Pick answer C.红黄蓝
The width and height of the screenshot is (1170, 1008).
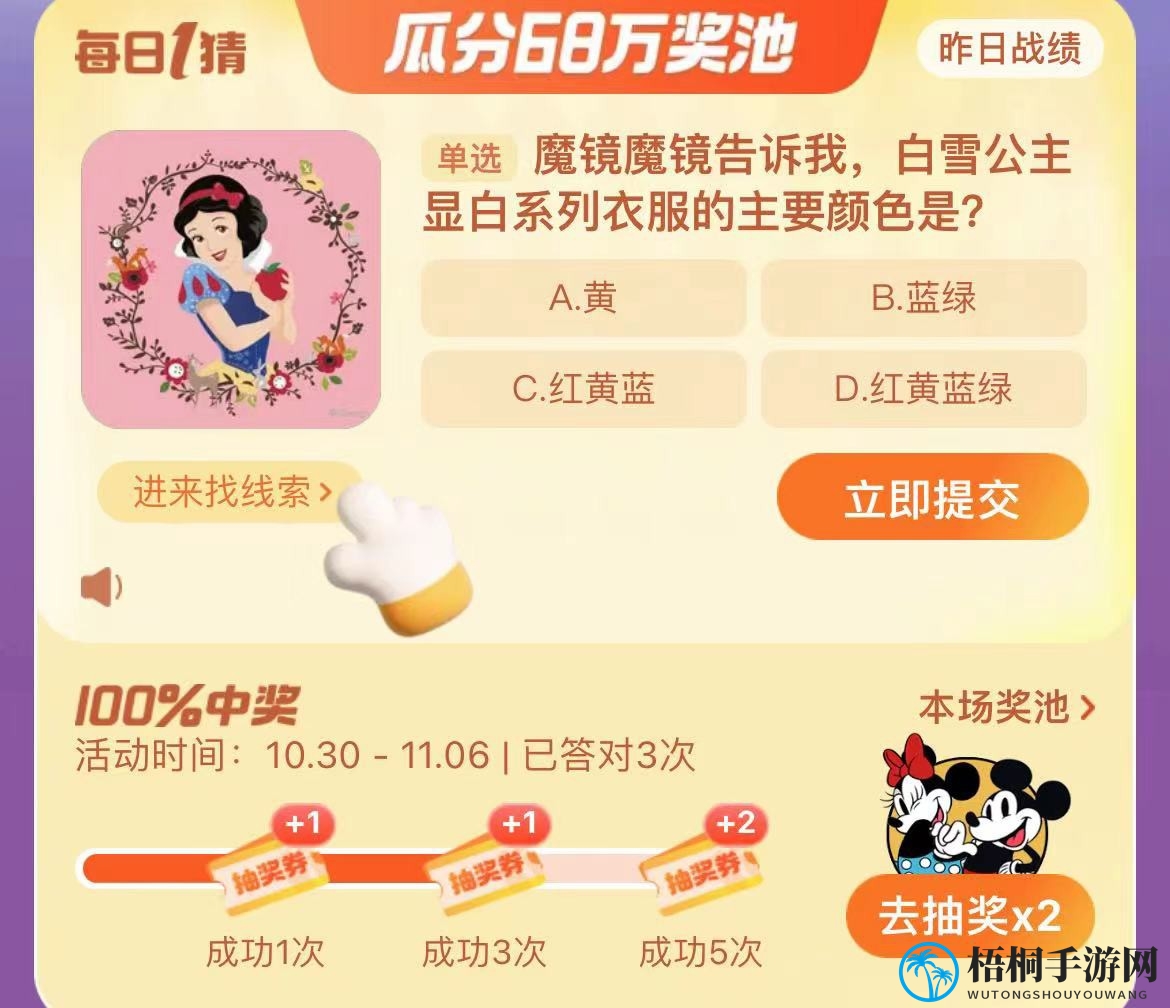[x=583, y=389]
